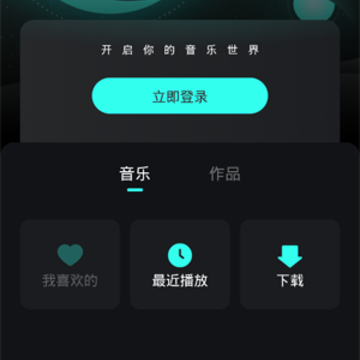Image resolution: width=360 pixels, height=360 pixels.
Task: Switch to the 作品 tab
Action: click(x=225, y=174)
